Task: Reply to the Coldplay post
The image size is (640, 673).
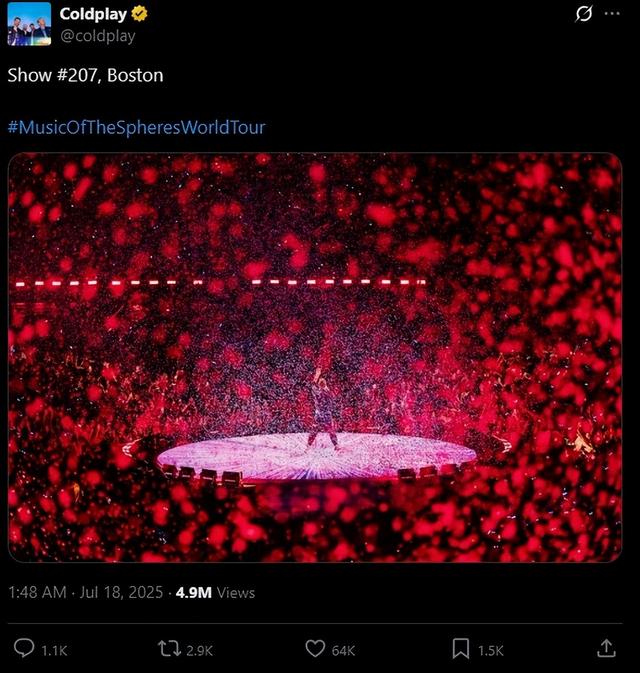Action: click(25, 649)
